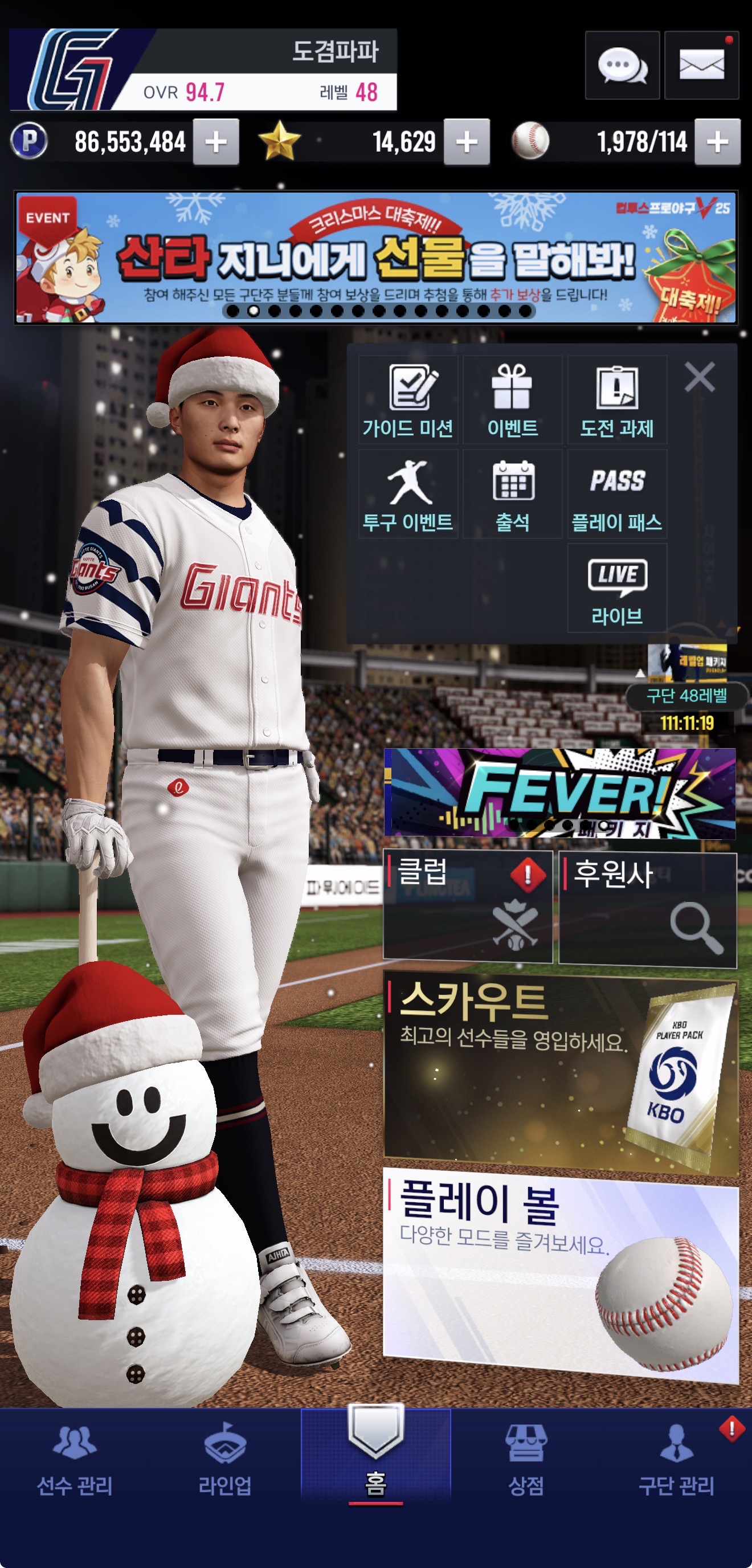The height and width of the screenshot is (1568, 752).
Task: Open 도전 과제 challenges
Action: point(617,401)
